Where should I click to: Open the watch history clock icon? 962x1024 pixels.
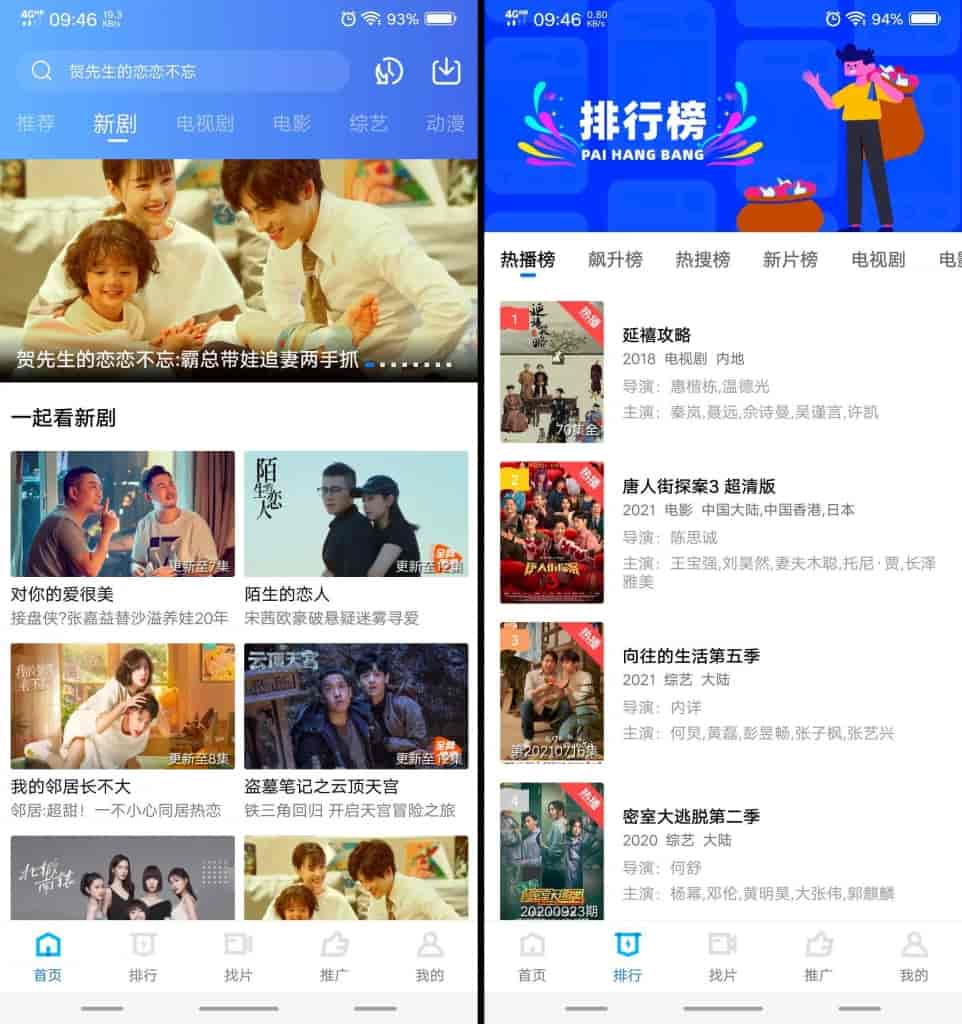tap(389, 71)
